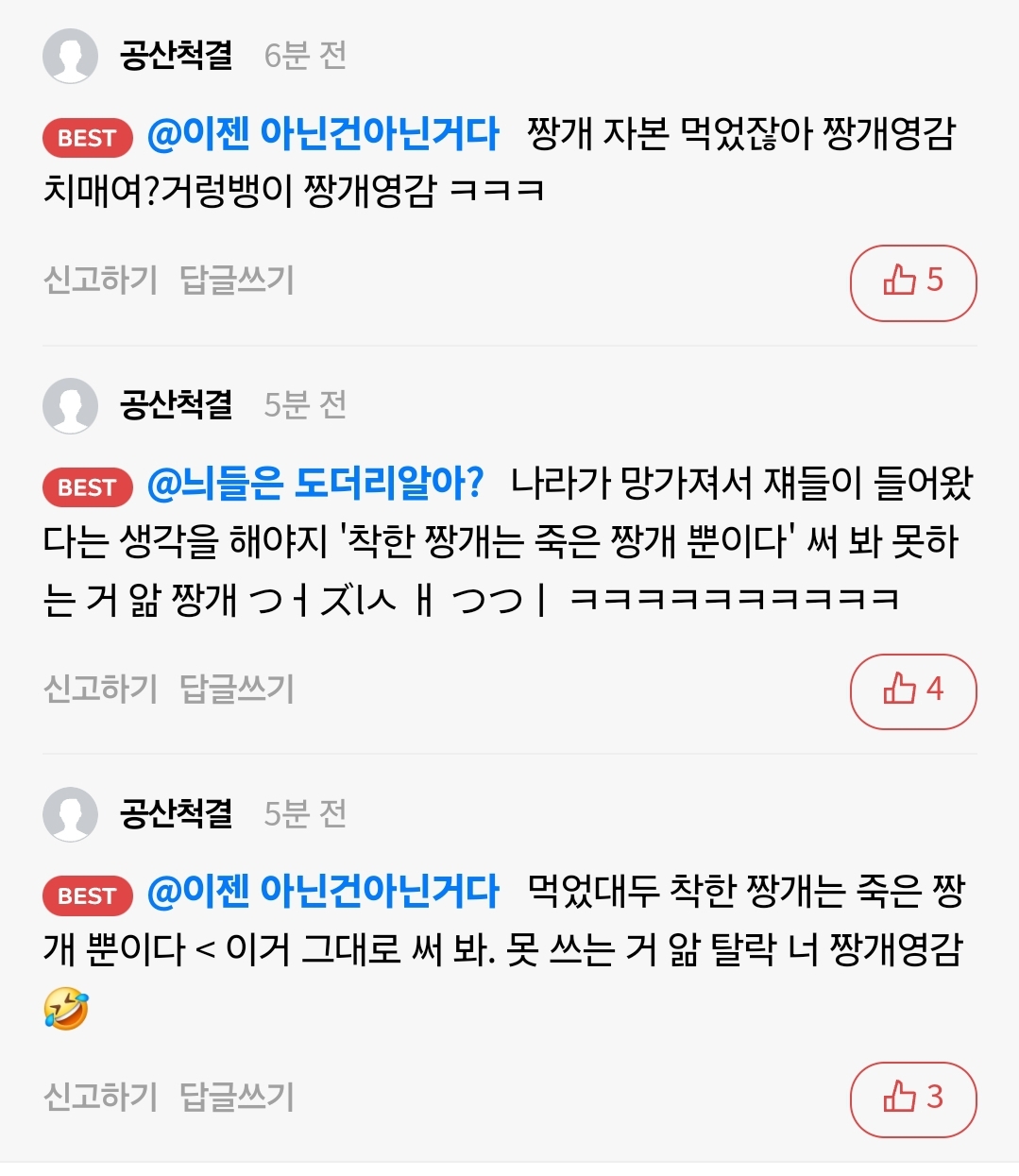Viewport: 1019px width, 1176px height.
Task: Like the comment with 3 likes
Action: (x=912, y=1099)
